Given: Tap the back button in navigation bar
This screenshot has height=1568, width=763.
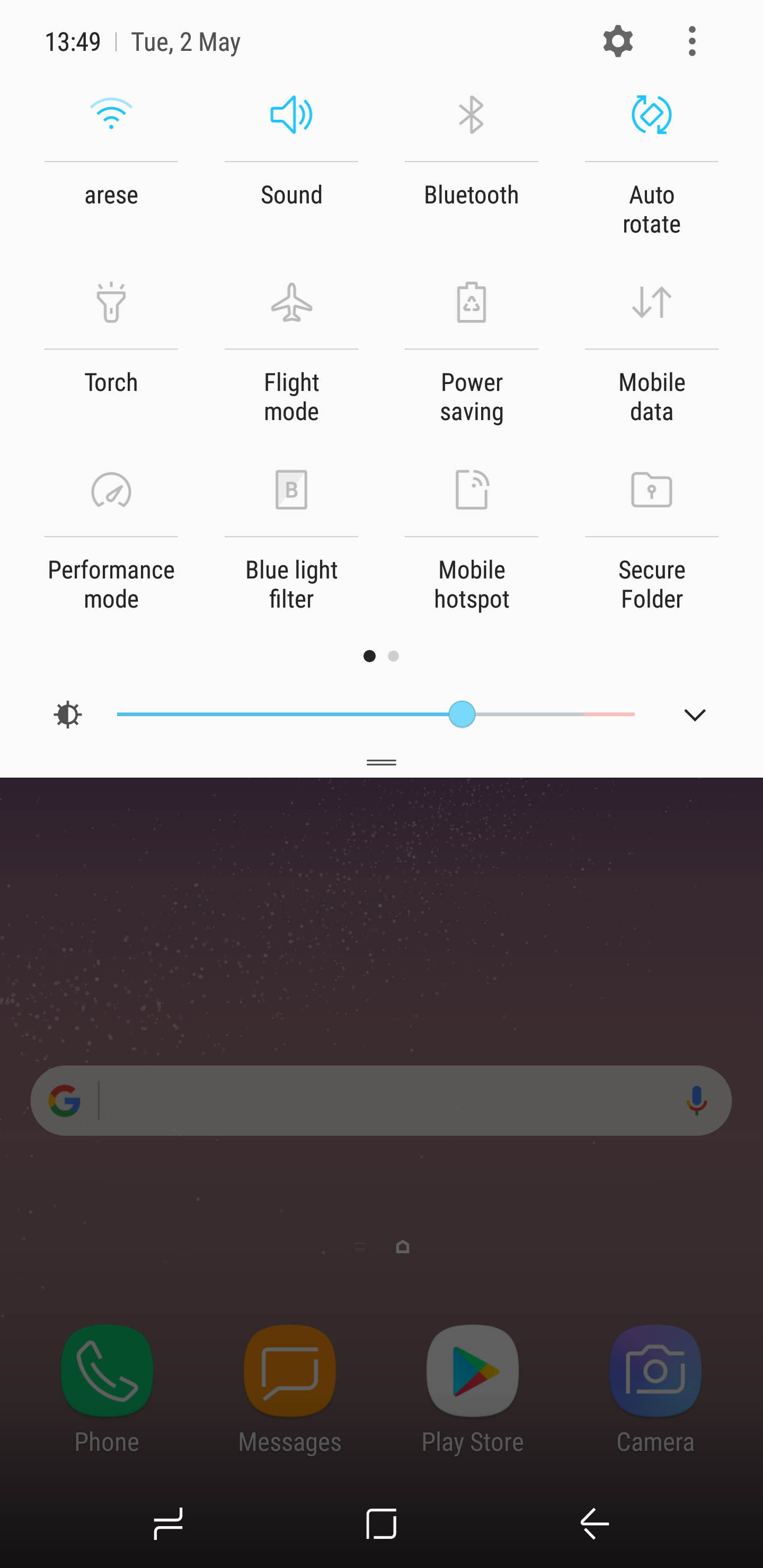Looking at the screenshot, I should [595, 1524].
